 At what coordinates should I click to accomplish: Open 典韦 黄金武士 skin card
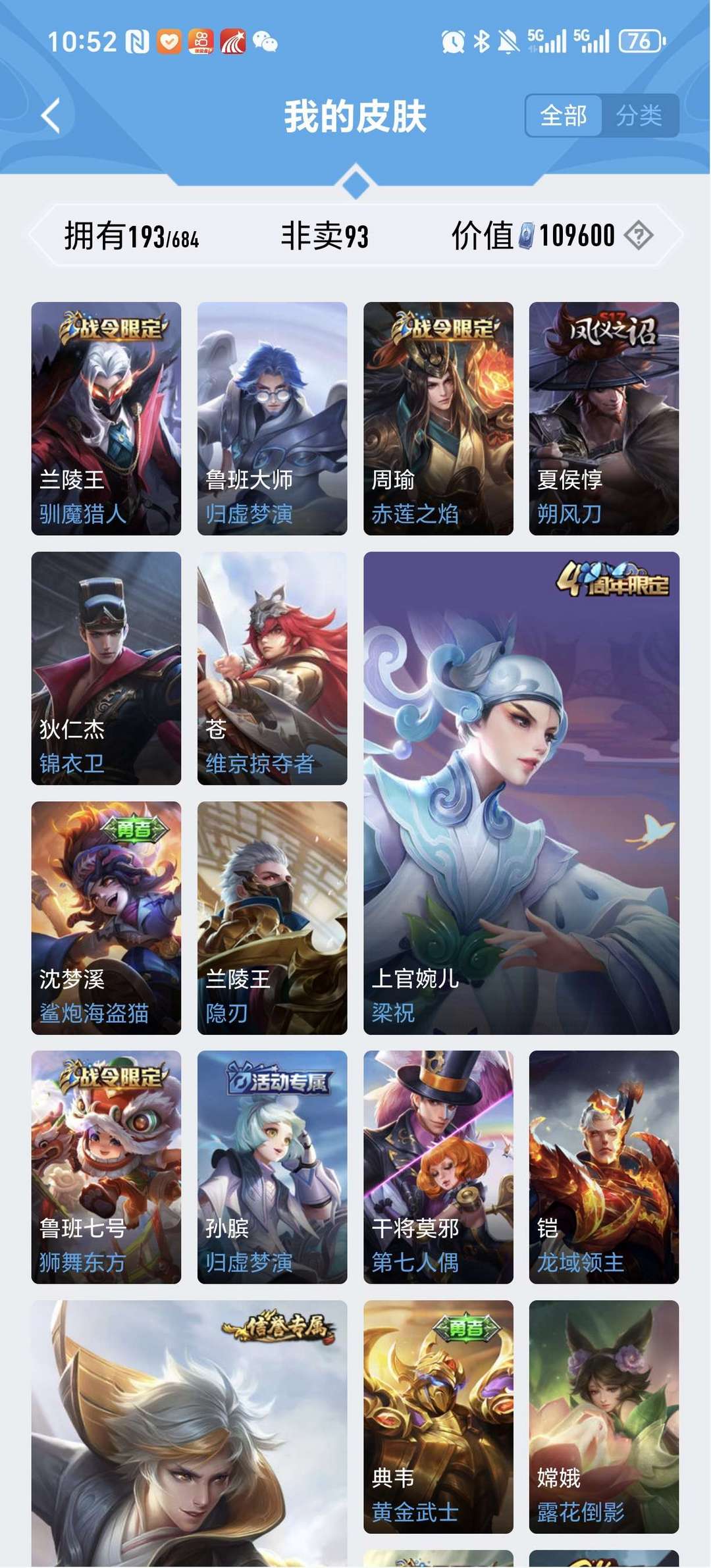[x=438, y=1417]
